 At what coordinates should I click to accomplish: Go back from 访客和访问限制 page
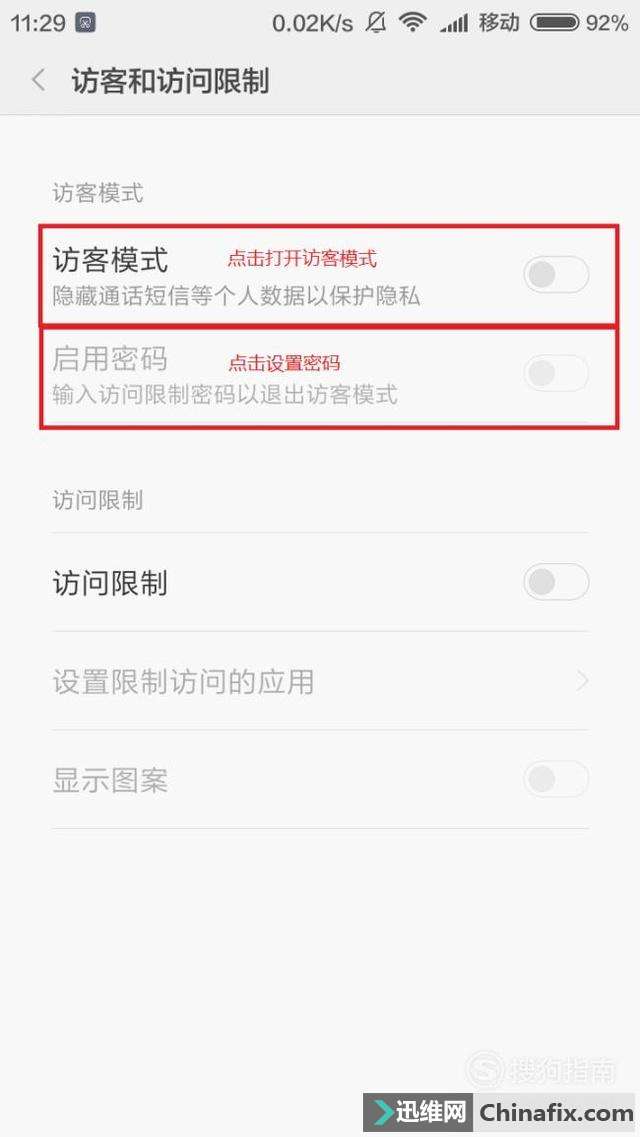click(x=39, y=81)
